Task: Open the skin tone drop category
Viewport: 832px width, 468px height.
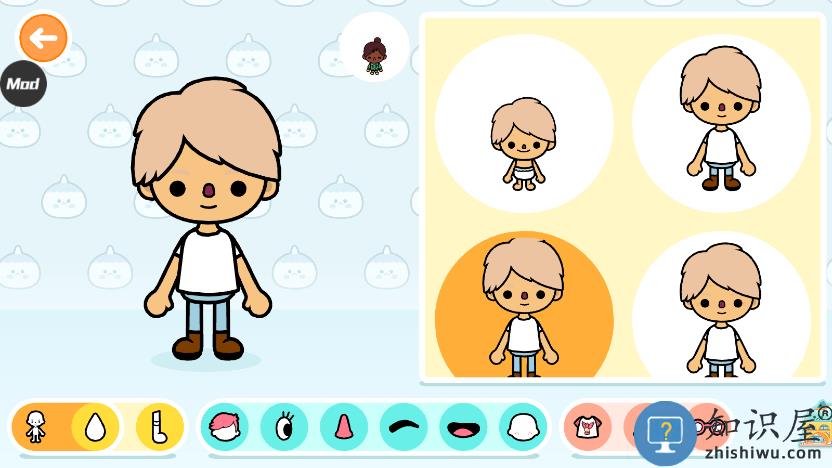Action: (95, 427)
